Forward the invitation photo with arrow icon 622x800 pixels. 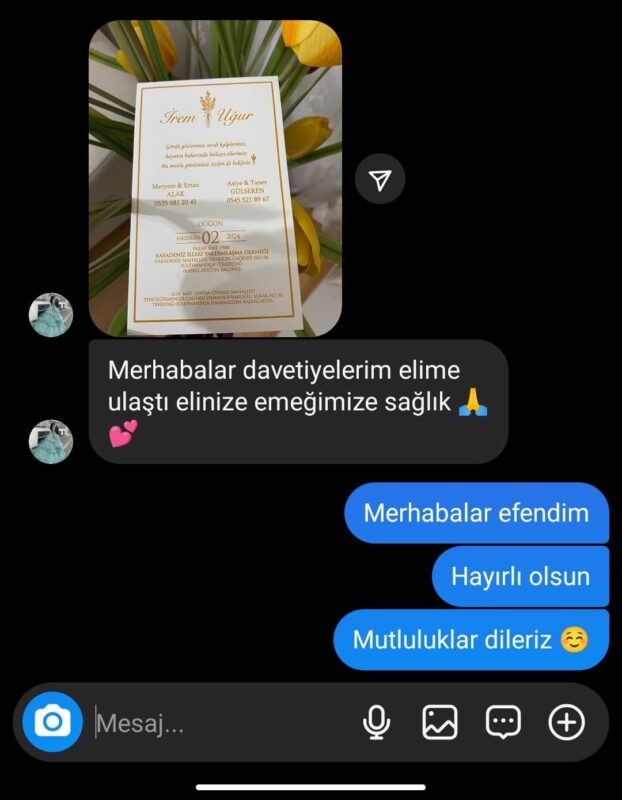coord(380,180)
